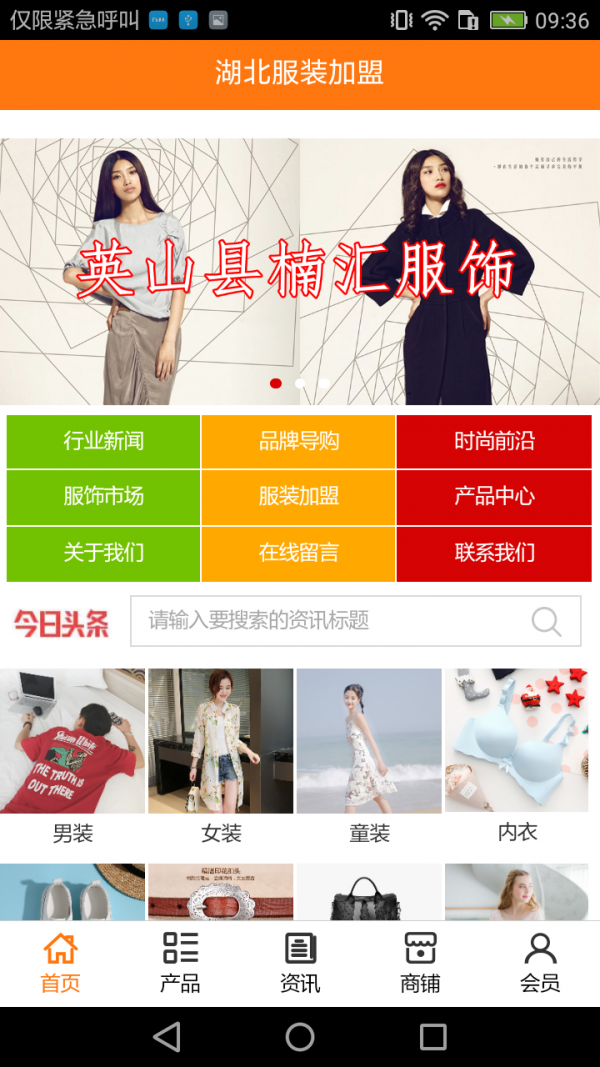The image size is (600, 1067).
Task: Open the 行业新闻 section
Action: coord(103,441)
